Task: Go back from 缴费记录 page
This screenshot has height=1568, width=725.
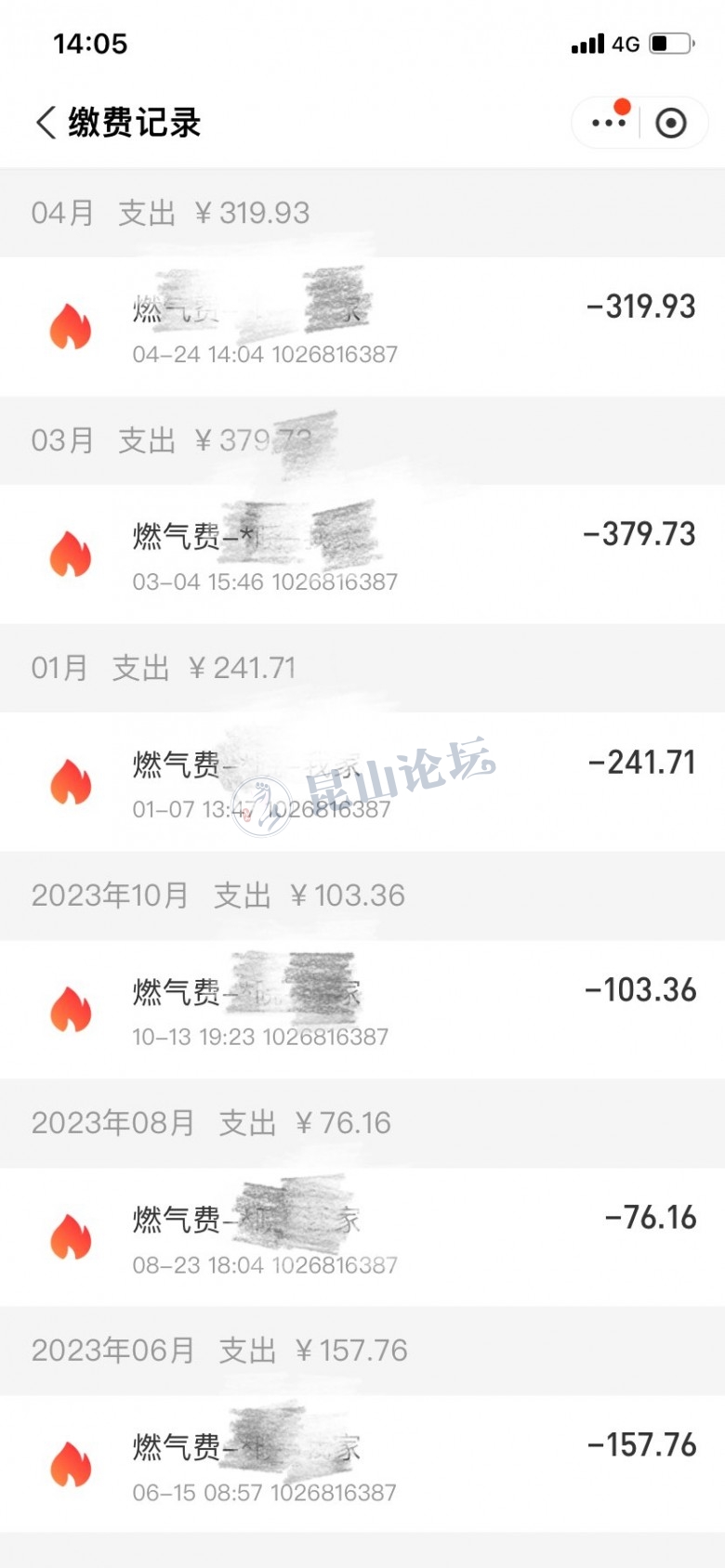Action: click(x=46, y=122)
